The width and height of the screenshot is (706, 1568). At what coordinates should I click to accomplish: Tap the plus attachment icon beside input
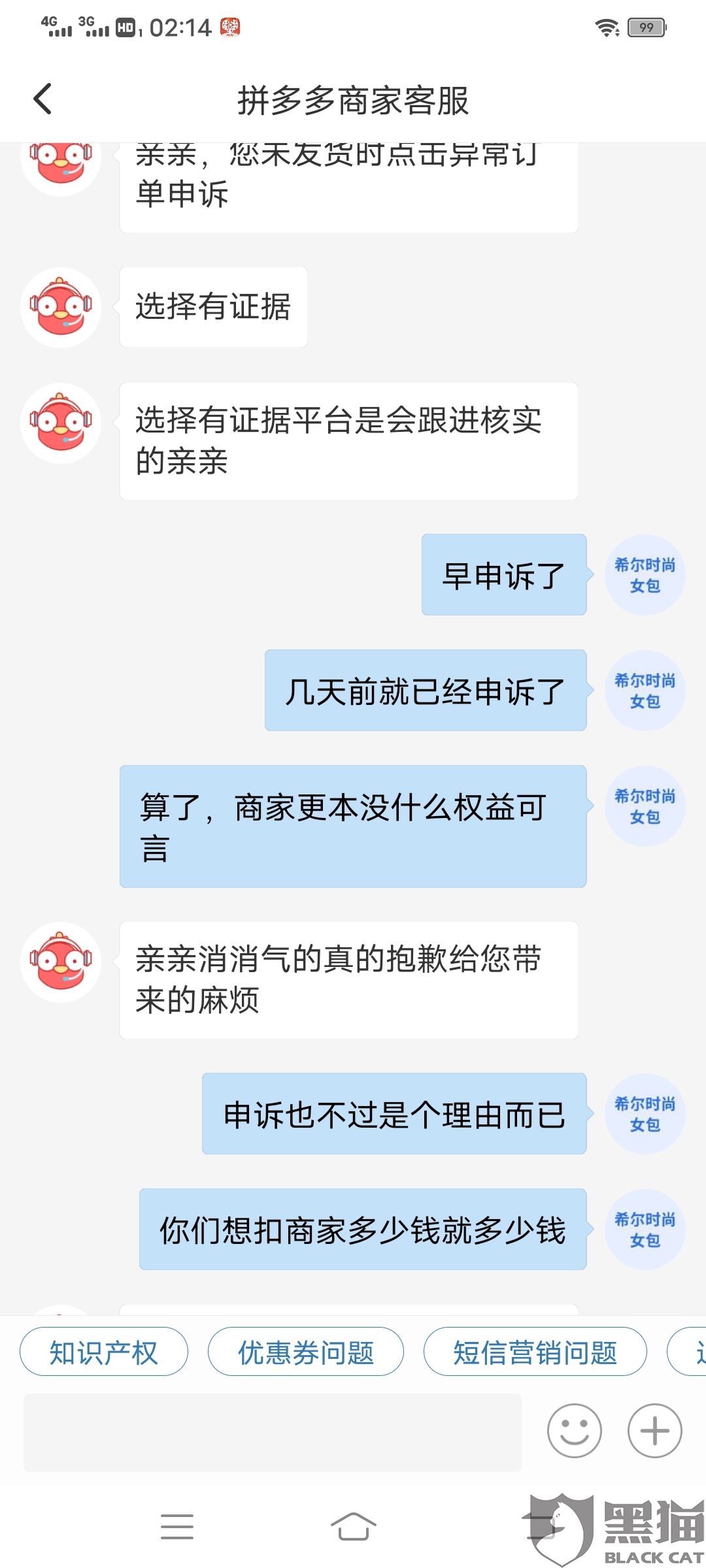pos(653,1431)
